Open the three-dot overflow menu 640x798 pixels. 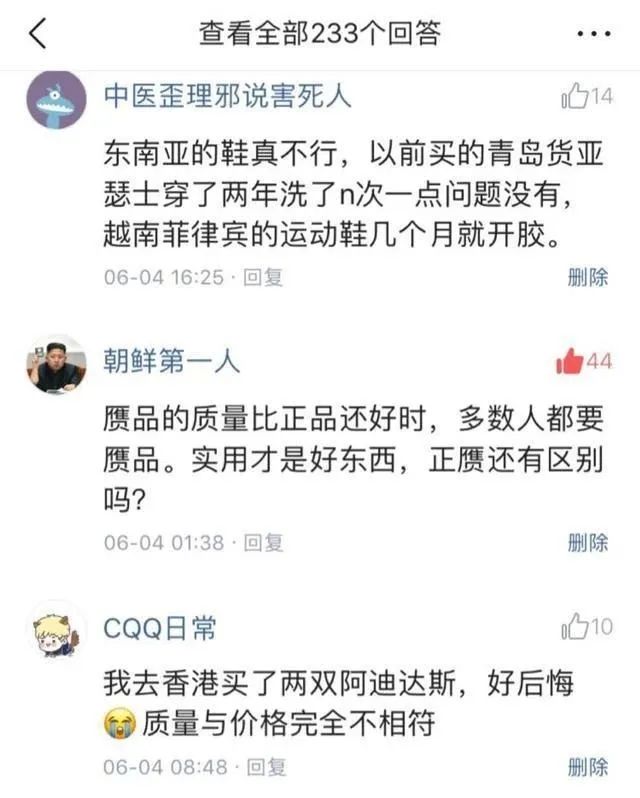click(x=597, y=34)
